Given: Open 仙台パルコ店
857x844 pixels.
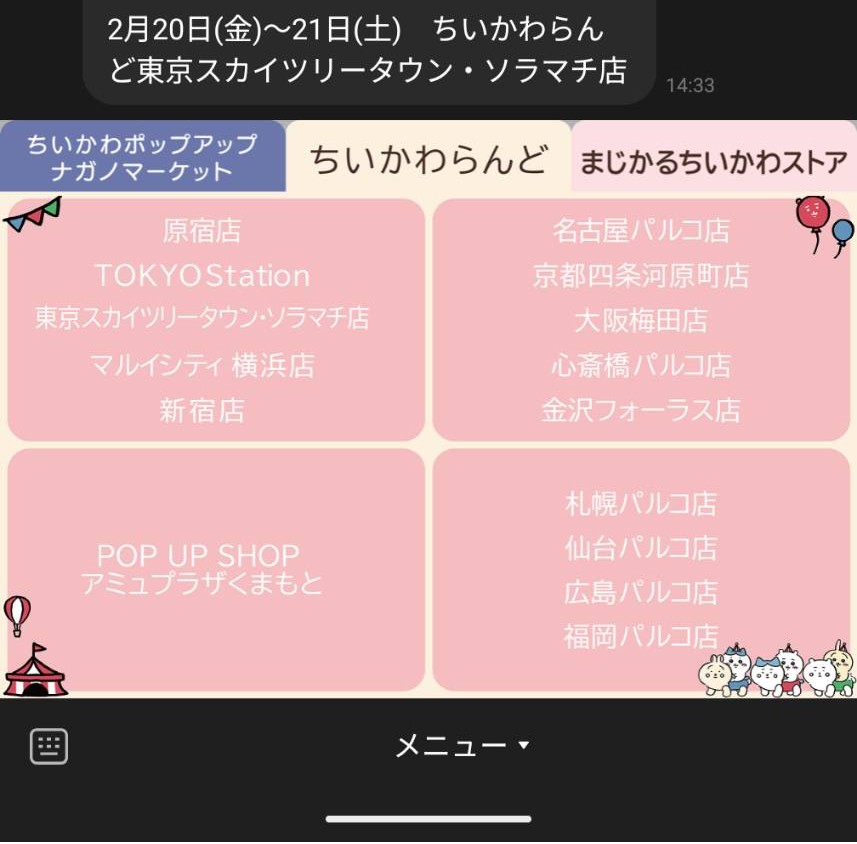Looking at the screenshot, I should pyautogui.click(x=641, y=547).
